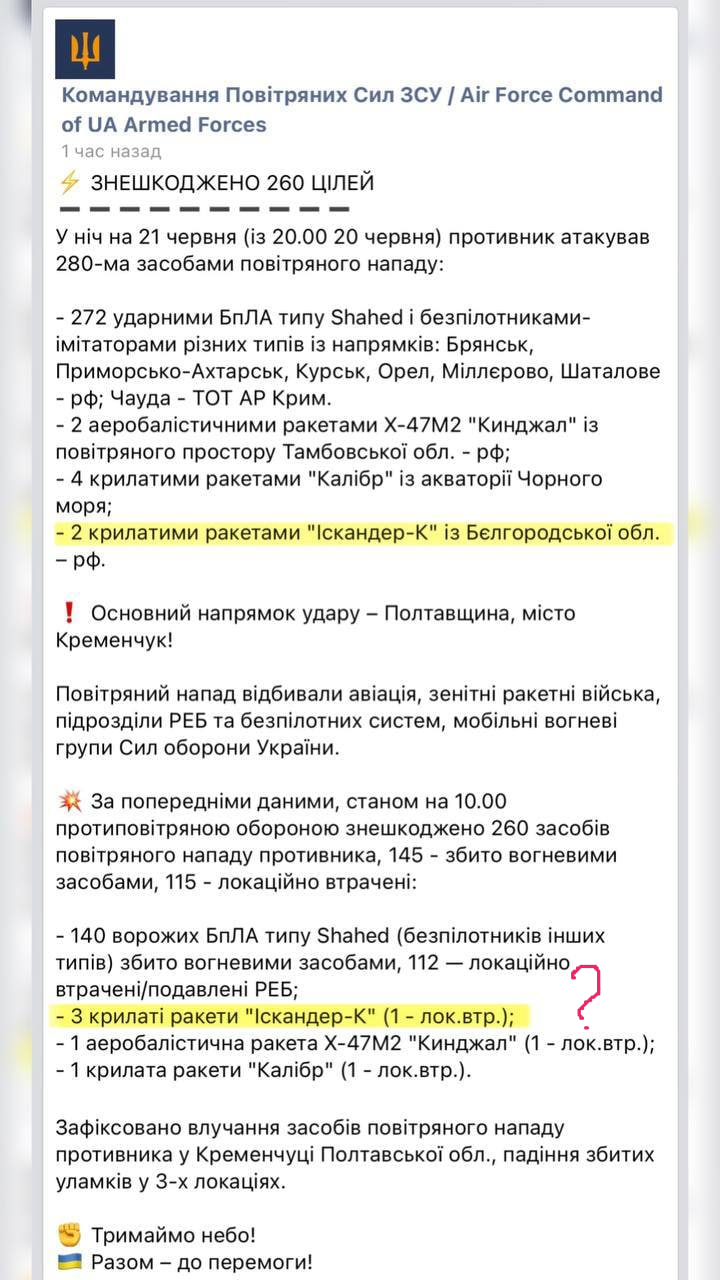Image resolution: width=720 pixels, height=1280 pixels.
Task: Open the post timestamp '1 час назад'
Action: pos(111,152)
